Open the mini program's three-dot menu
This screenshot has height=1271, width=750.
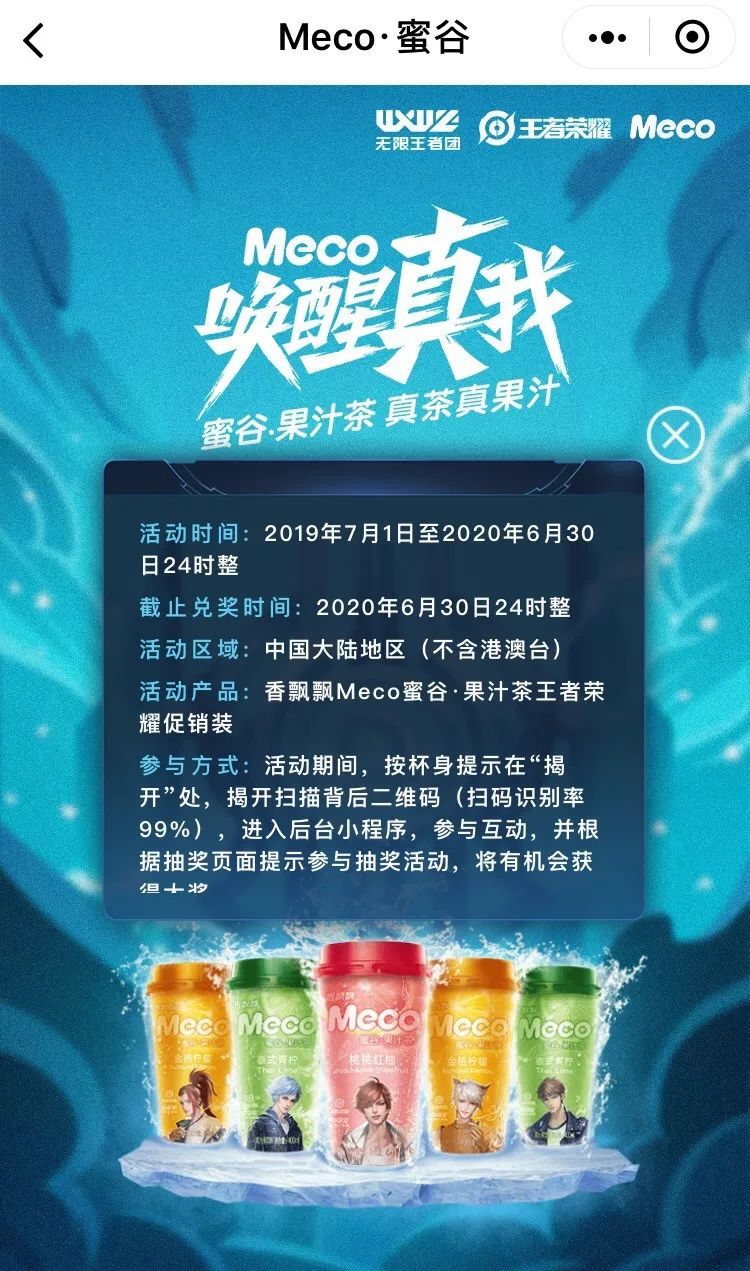point(607,38)
